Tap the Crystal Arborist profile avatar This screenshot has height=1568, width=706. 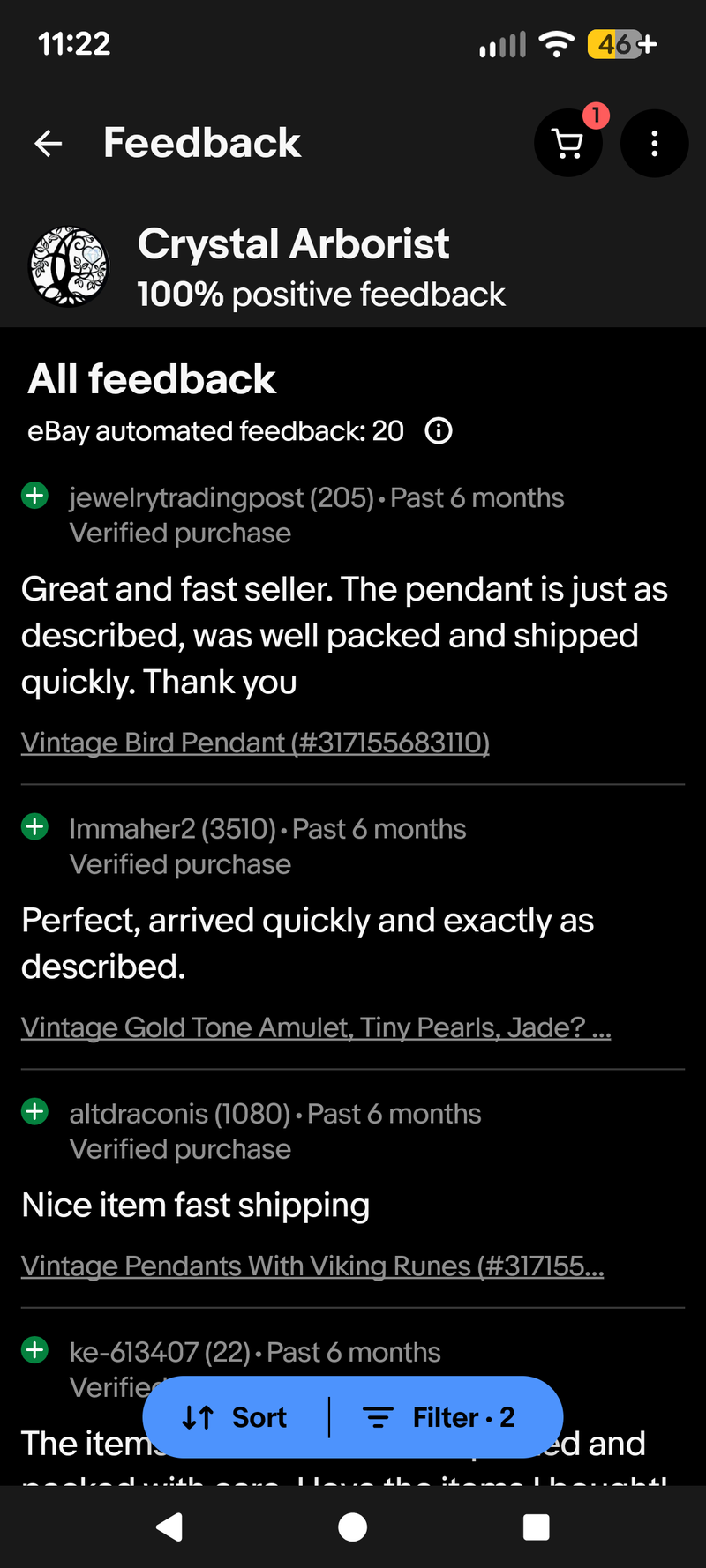pos(69,265)
